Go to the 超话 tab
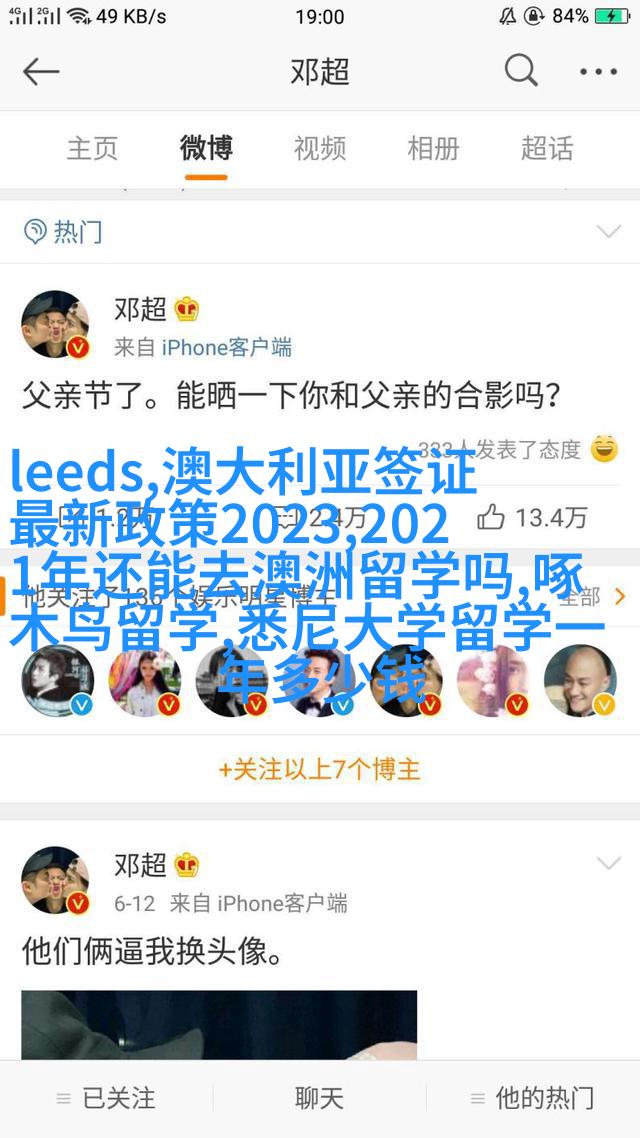Image resolution: width=640 pixels, height=1138 pixels. coord(547,149)
